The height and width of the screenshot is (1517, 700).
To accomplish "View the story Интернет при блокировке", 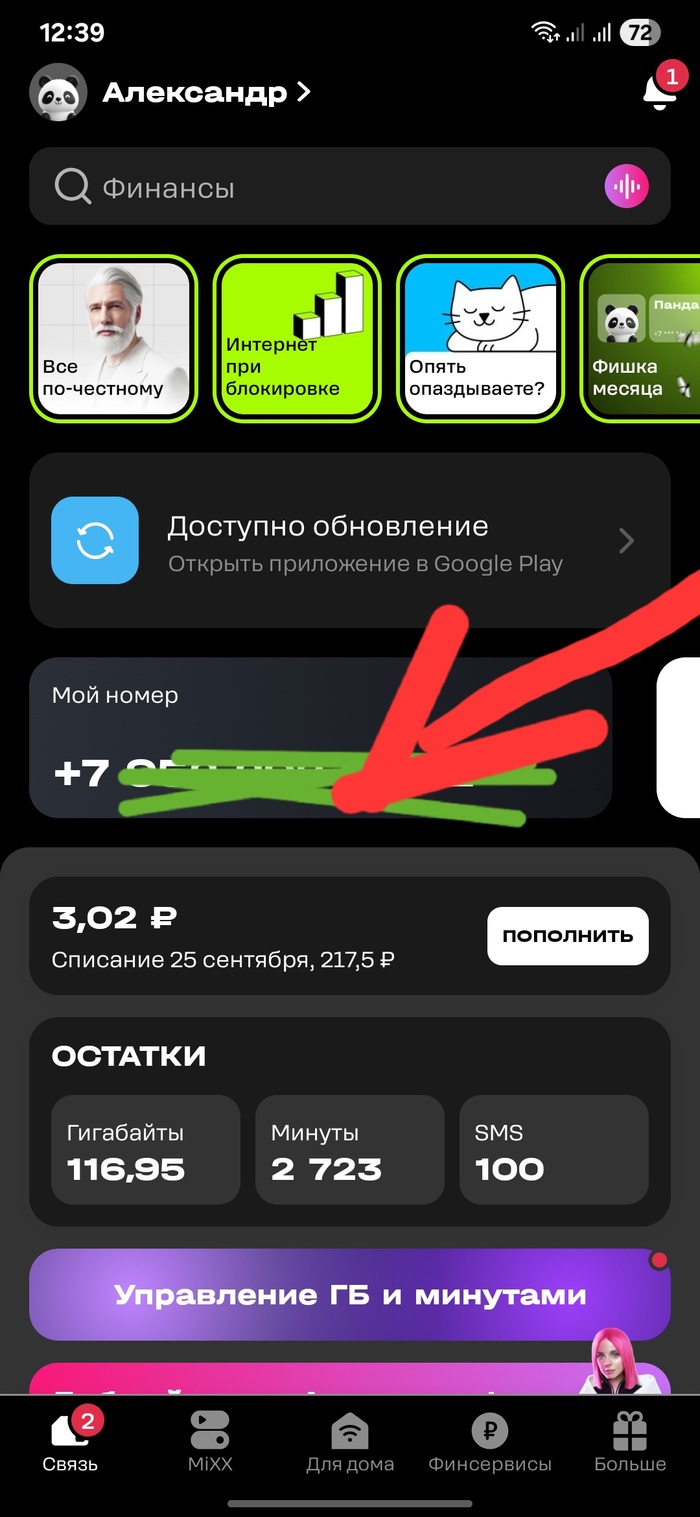I will click(297, 338).
